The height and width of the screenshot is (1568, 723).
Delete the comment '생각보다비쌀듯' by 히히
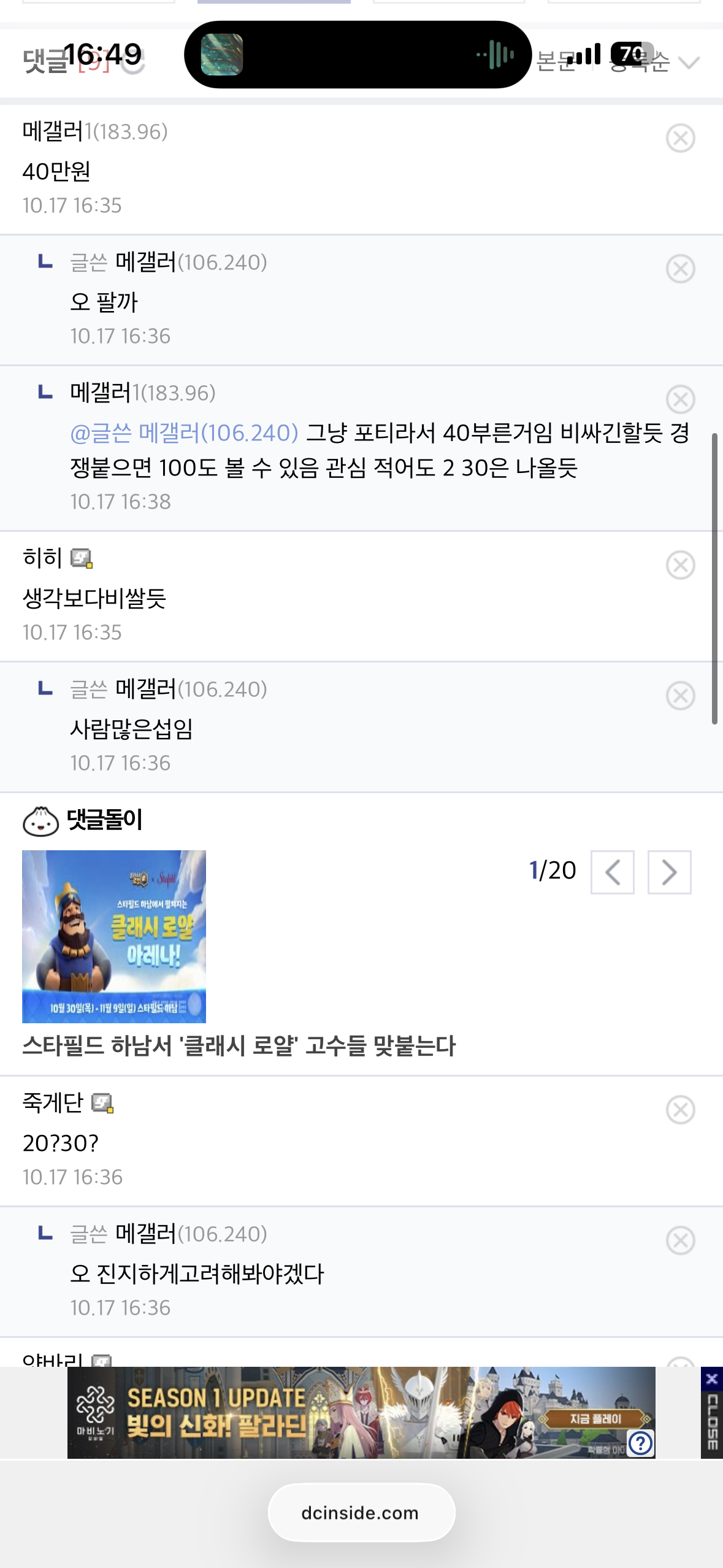pos(680,565)
